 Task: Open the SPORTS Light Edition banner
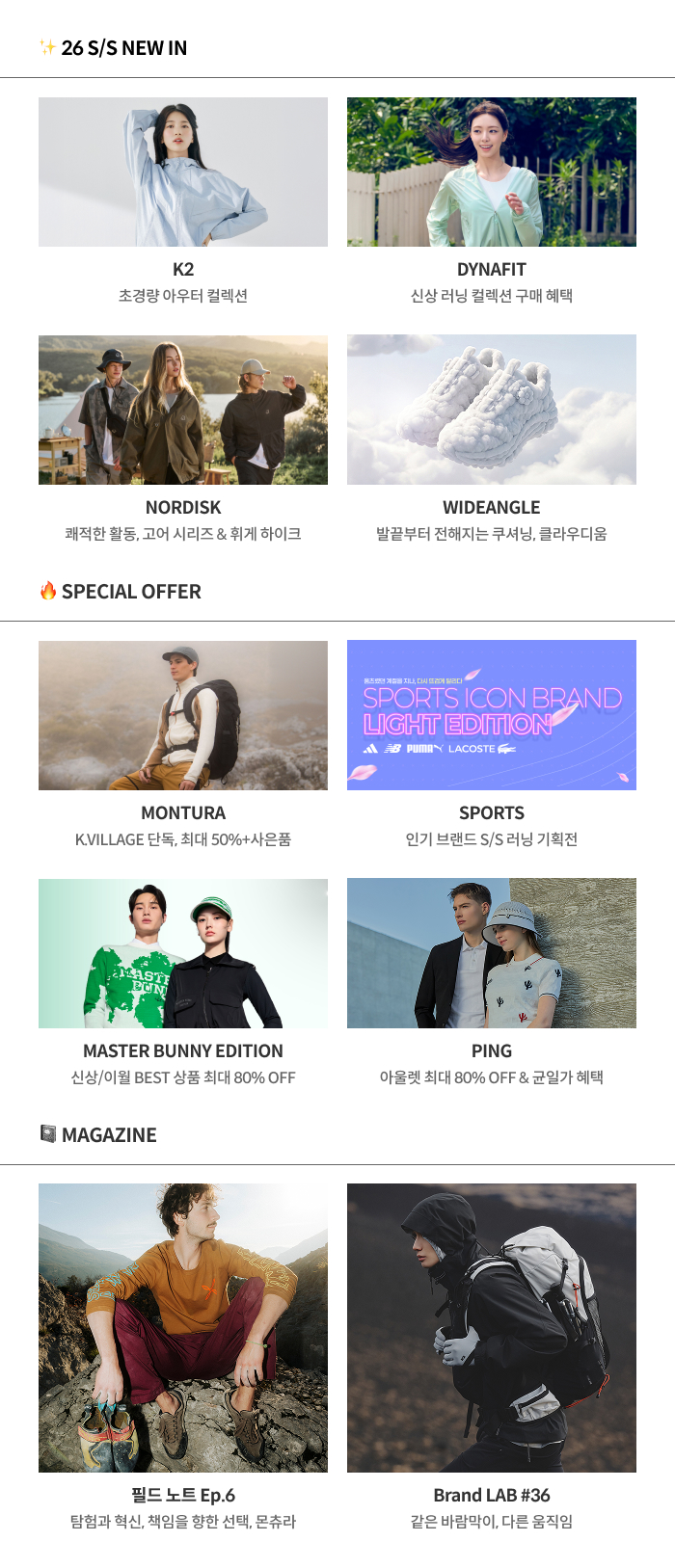pos(492,715)
